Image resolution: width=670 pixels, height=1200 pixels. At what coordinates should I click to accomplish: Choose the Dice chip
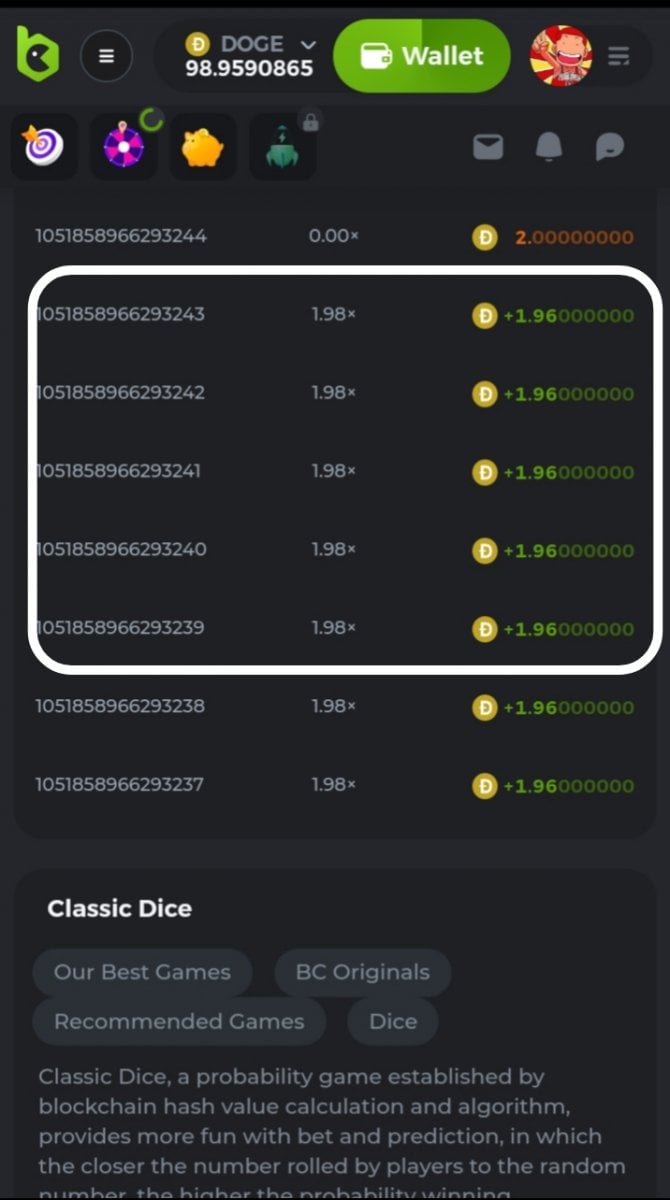point(393,1022)
